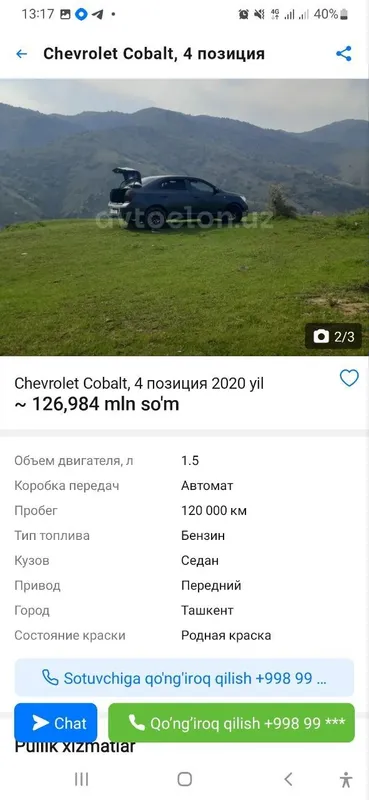Image resolution: width=369 pixels, height=800 pixels.
Task: Start a Chat with the seller
Action: point(56,722)
